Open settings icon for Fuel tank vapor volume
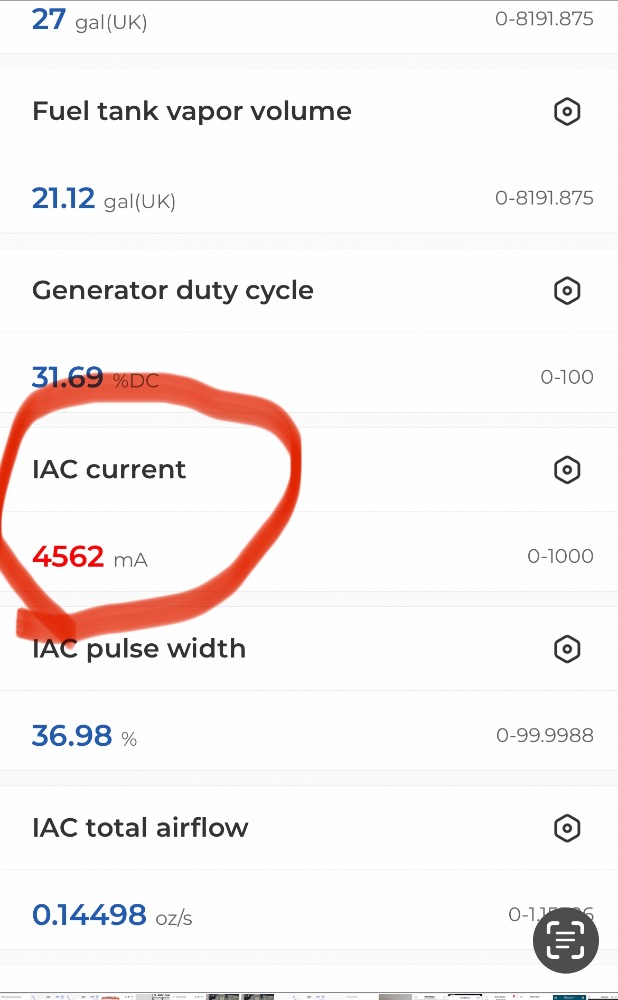This screenshot has height=1000, width=618. 567,112
